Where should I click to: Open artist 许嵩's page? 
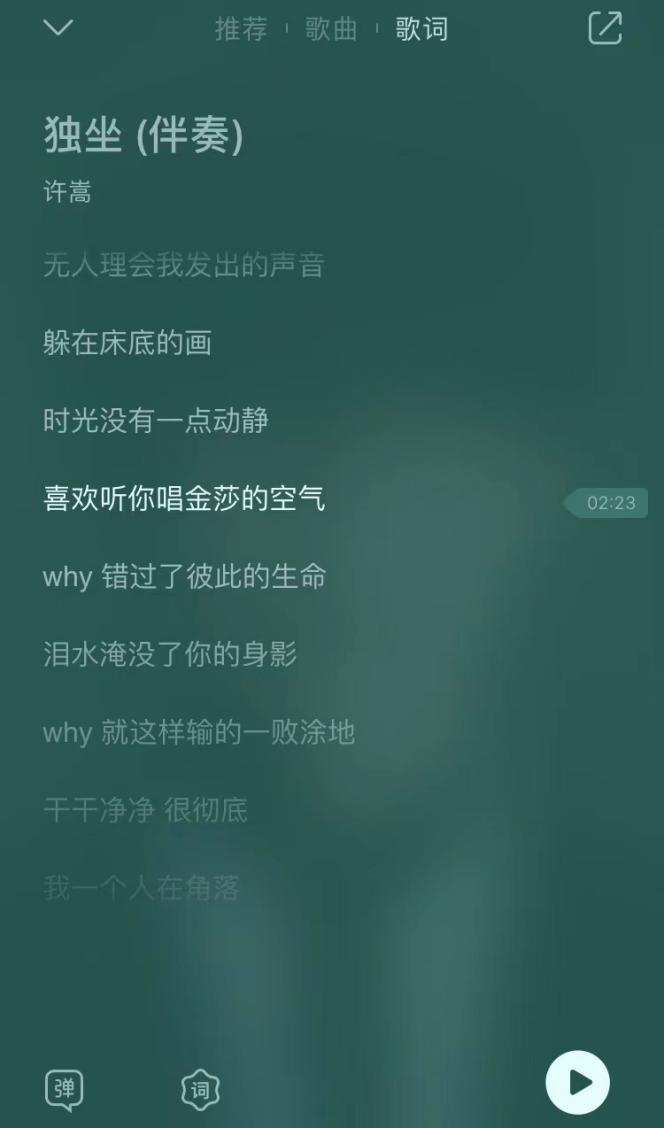click(x=67, y=192)
